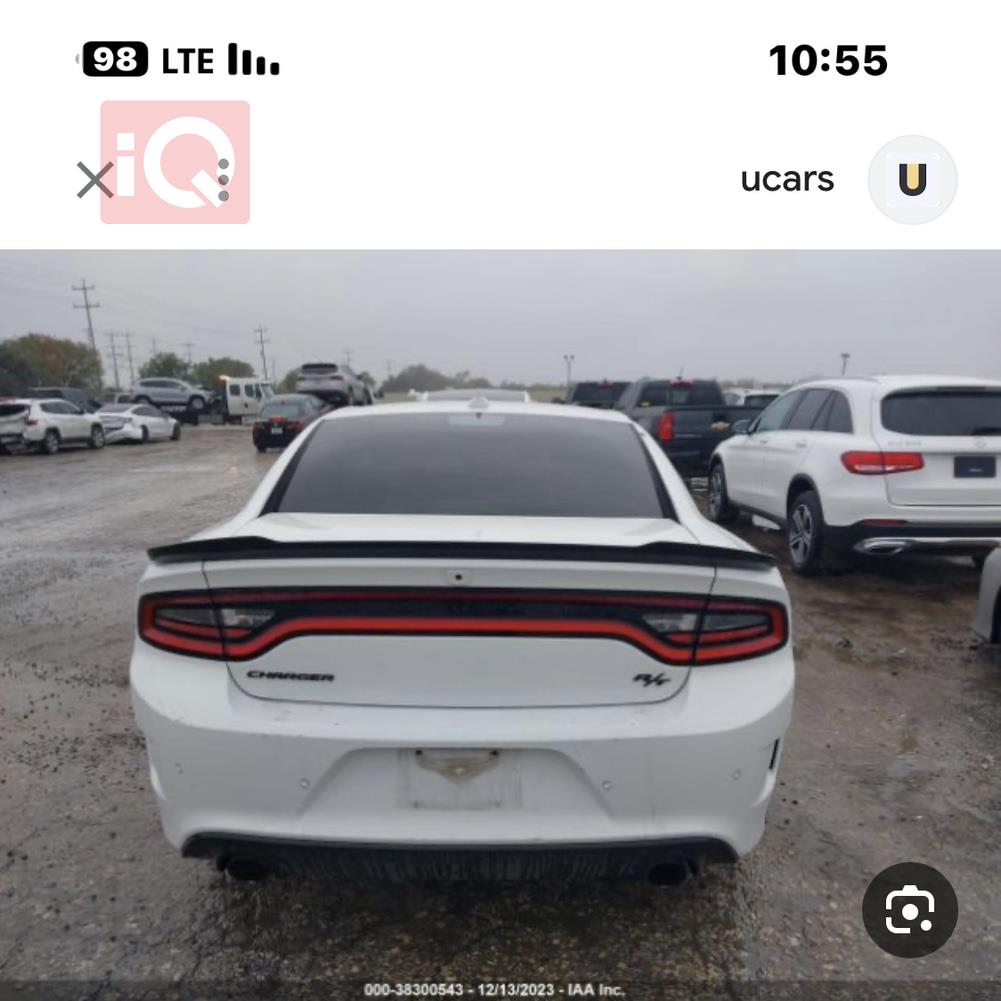Start visual search with the lens icon

tap(909, 910)
